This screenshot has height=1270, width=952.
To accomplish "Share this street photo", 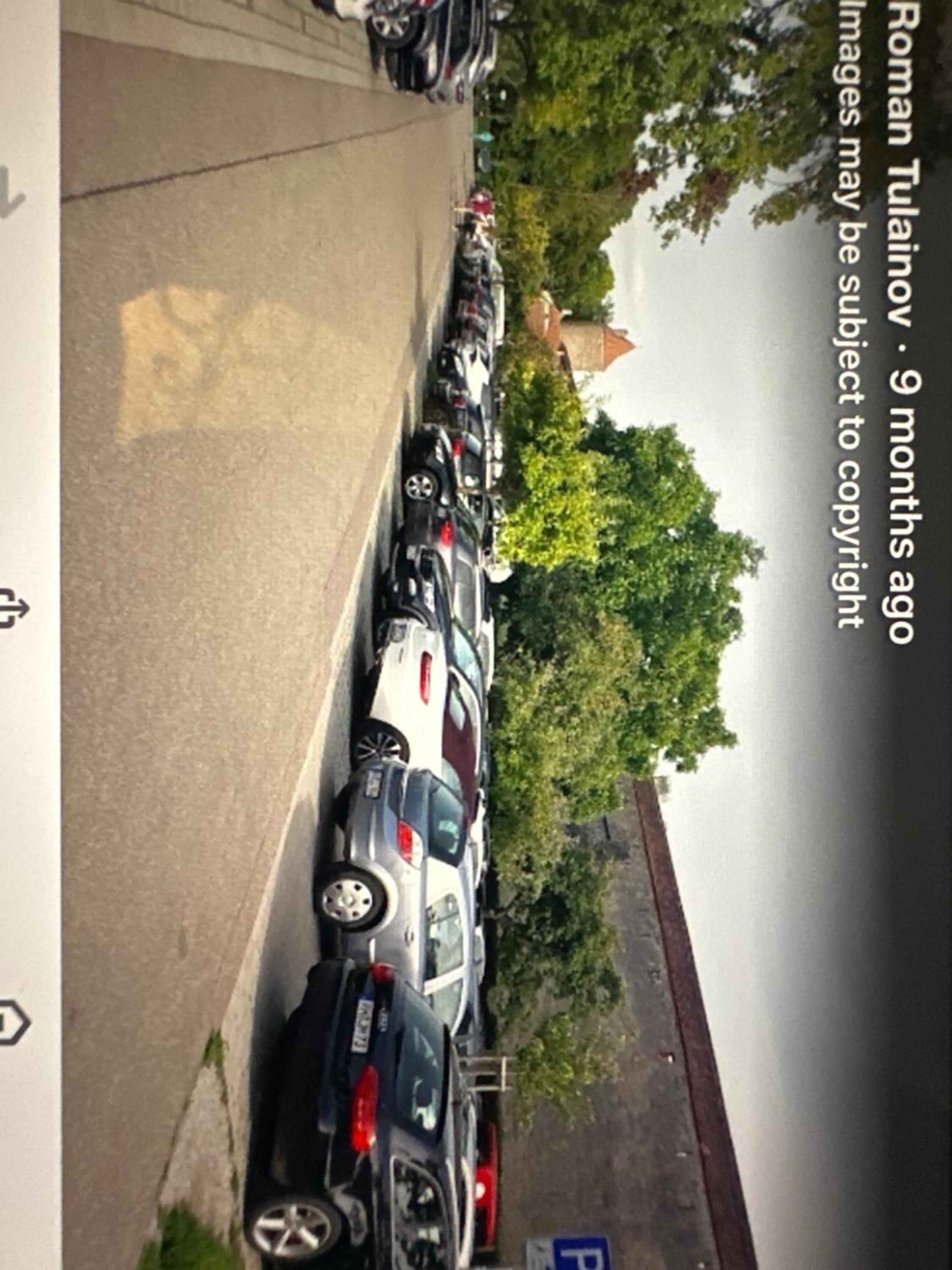I will pos(13,608).
